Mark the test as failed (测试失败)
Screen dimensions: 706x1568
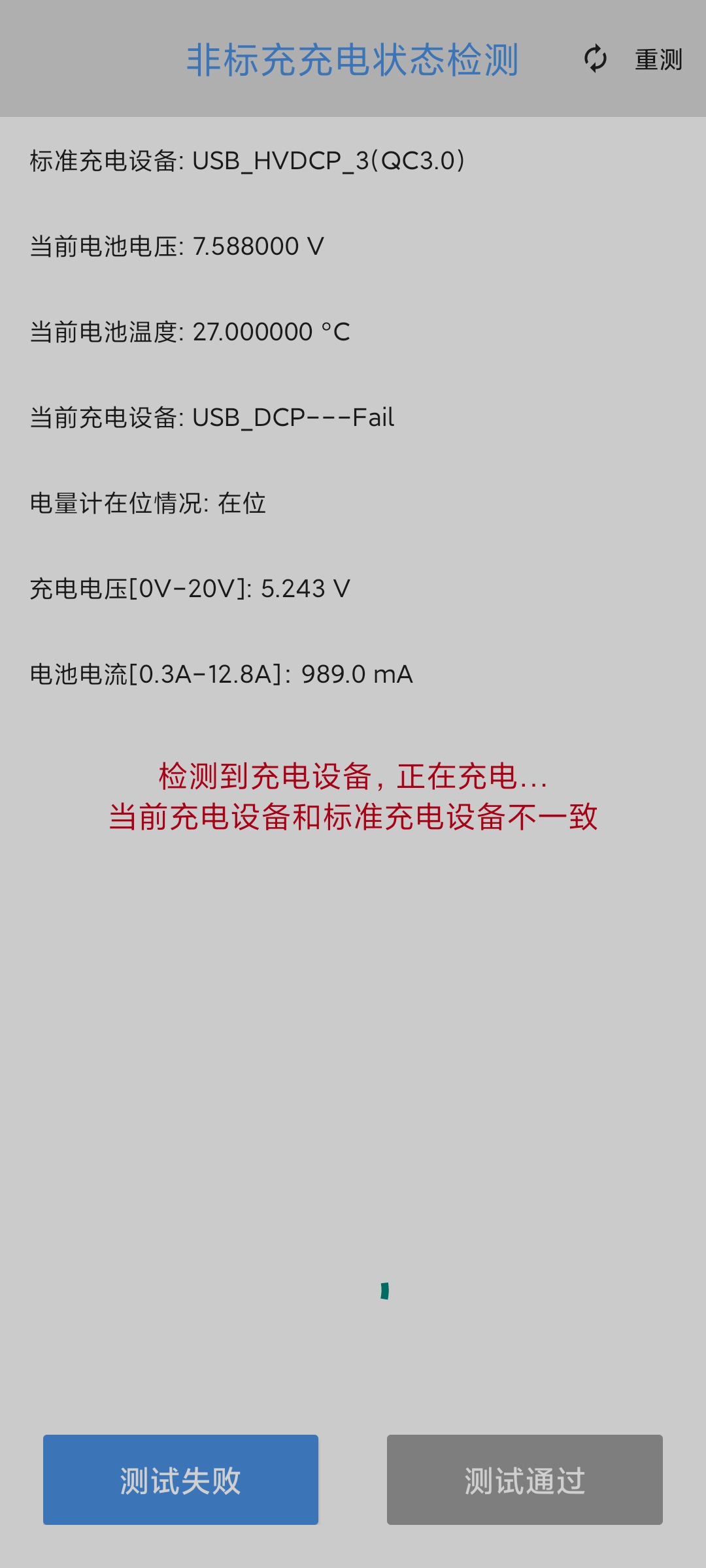(x=180, y=1480)
